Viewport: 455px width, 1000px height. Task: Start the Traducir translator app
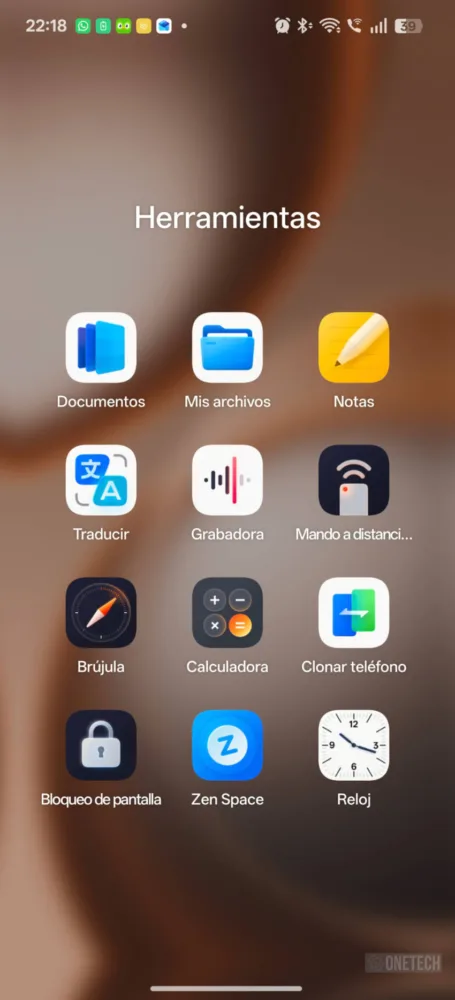(101, 480)
